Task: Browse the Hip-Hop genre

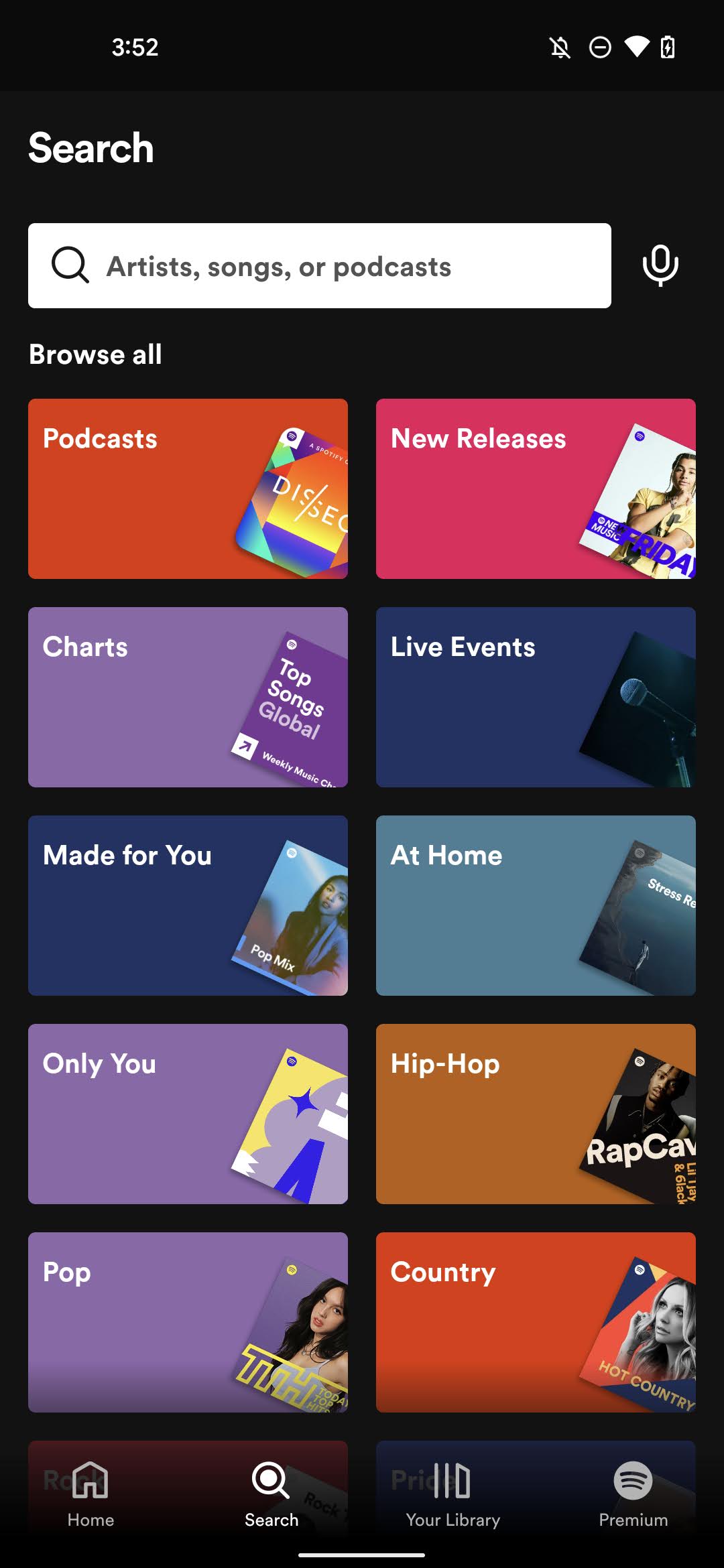Action: (536, 1114)
